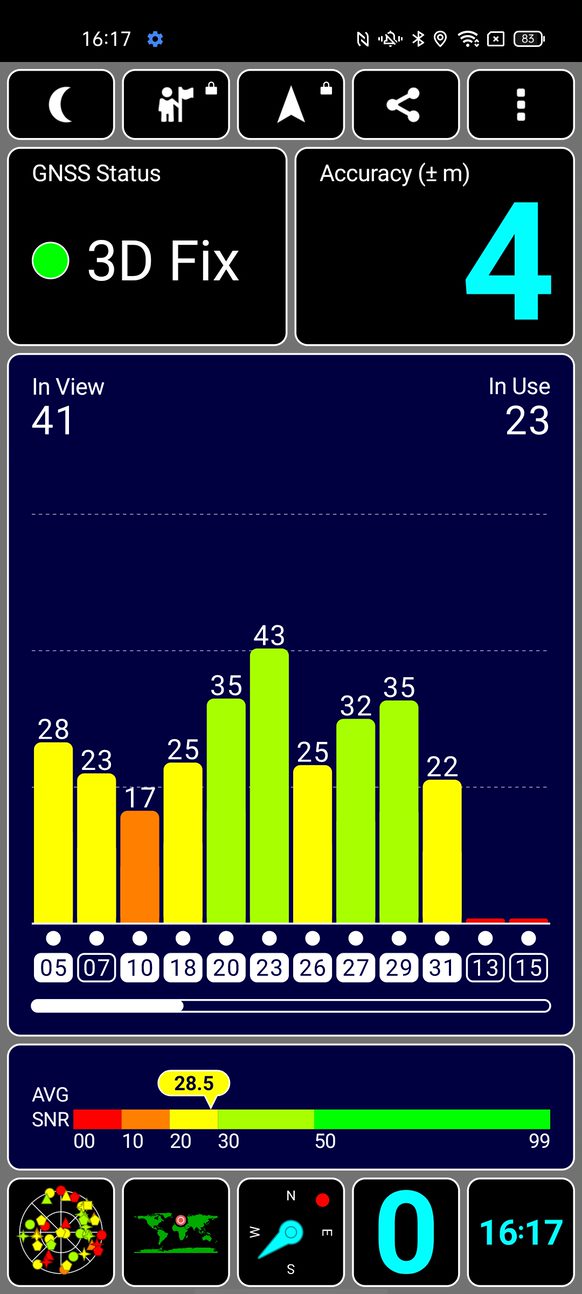Open the three-dot overflow menu
Screen dimensions: 582x1294
[x=521, y=104]
